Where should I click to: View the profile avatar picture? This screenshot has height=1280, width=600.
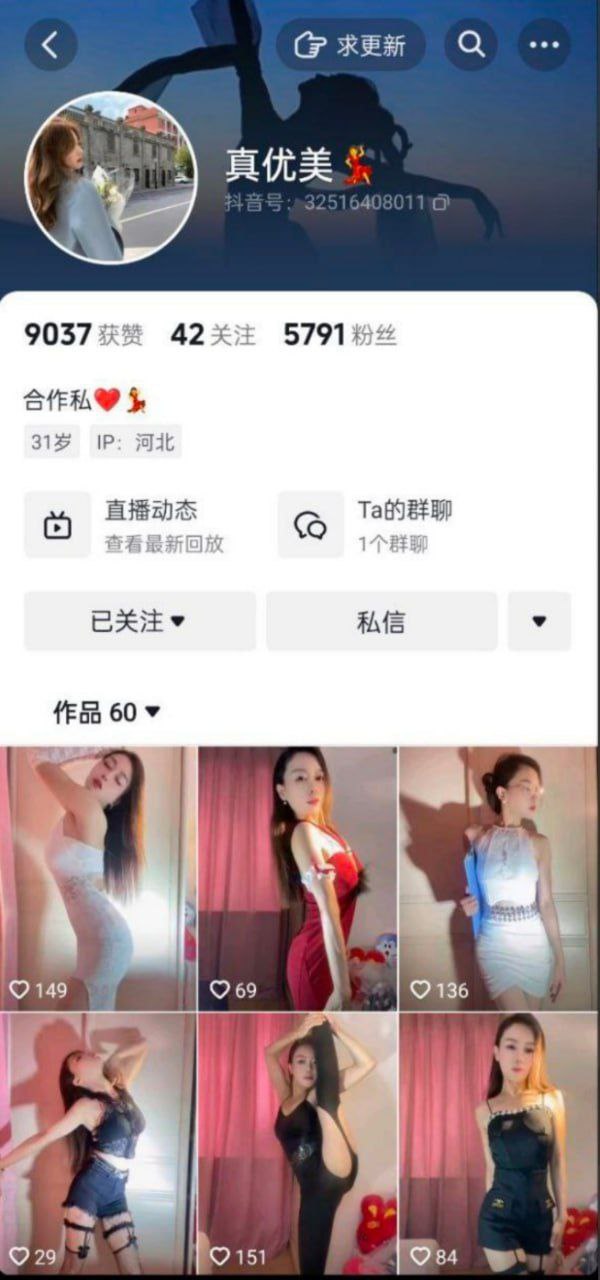(111, 177)
